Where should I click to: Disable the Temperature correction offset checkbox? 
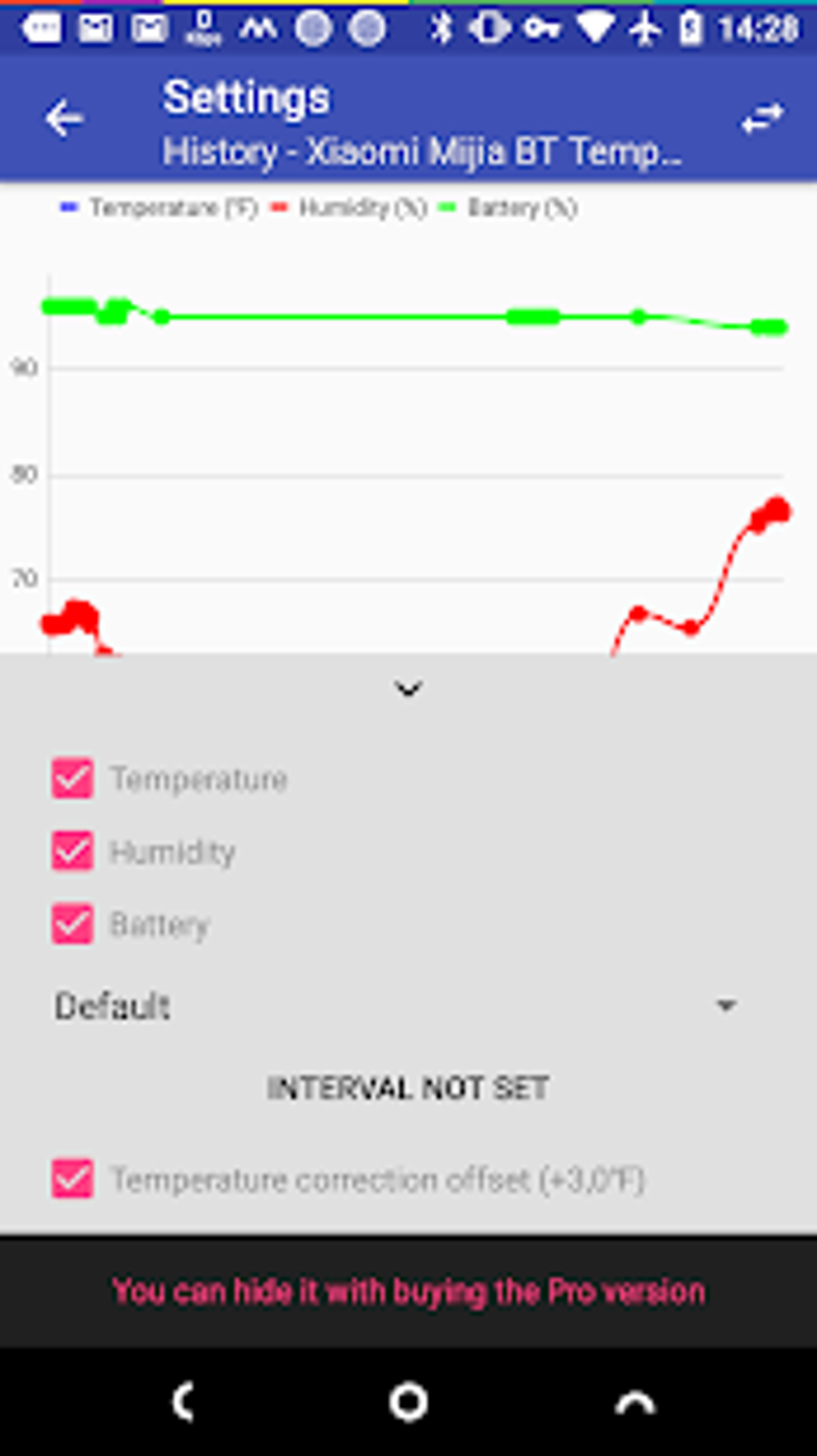(x=73, y=1179)
